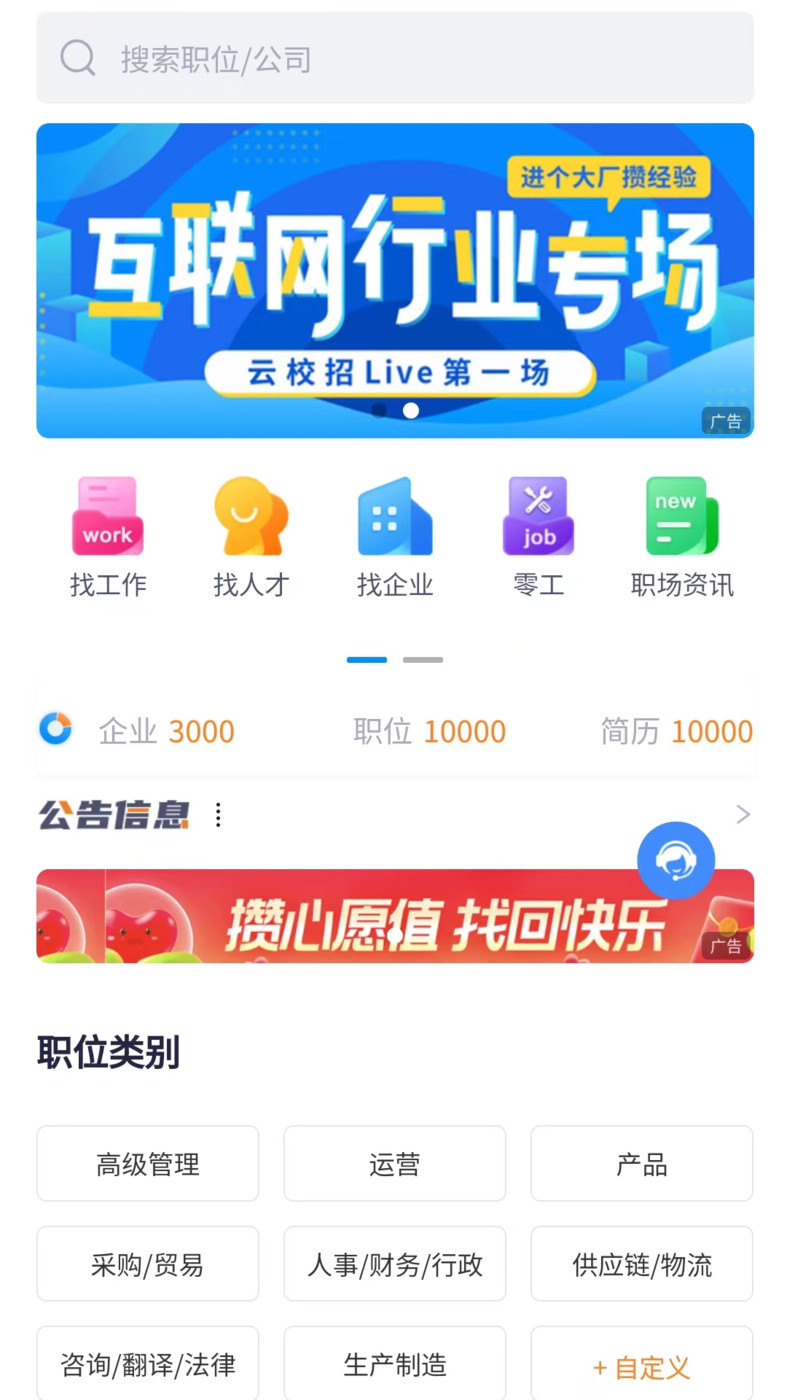Open the 找工作 job search icon

point(108,535)
